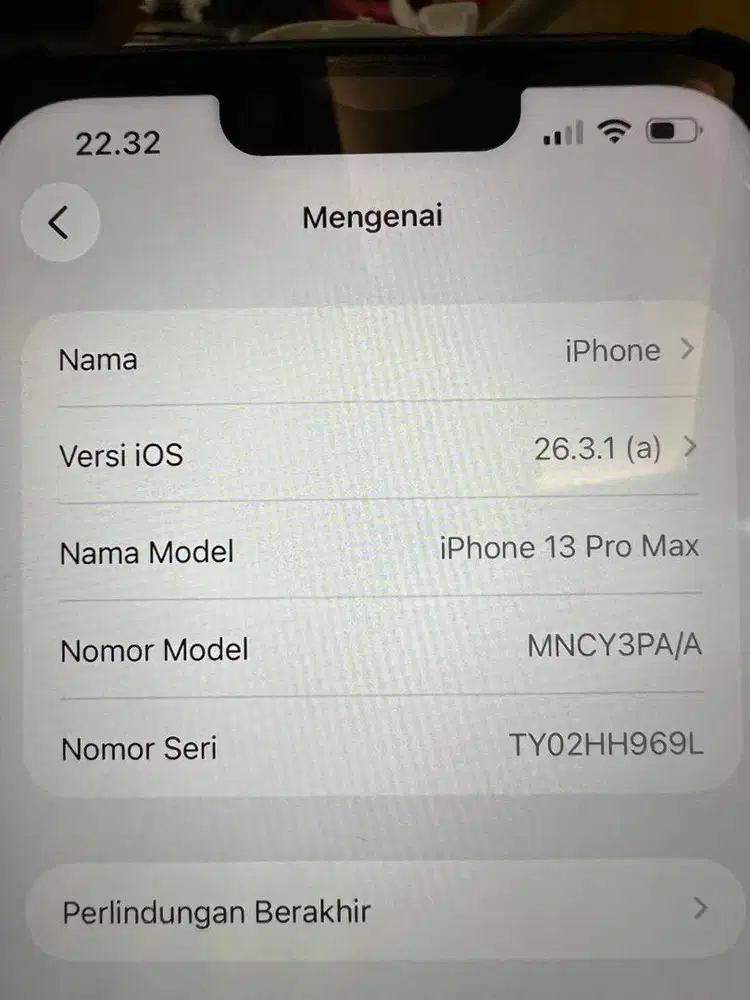
Task: Open Perlindungan Berakhir details
Action: click(x=375, y=910)
